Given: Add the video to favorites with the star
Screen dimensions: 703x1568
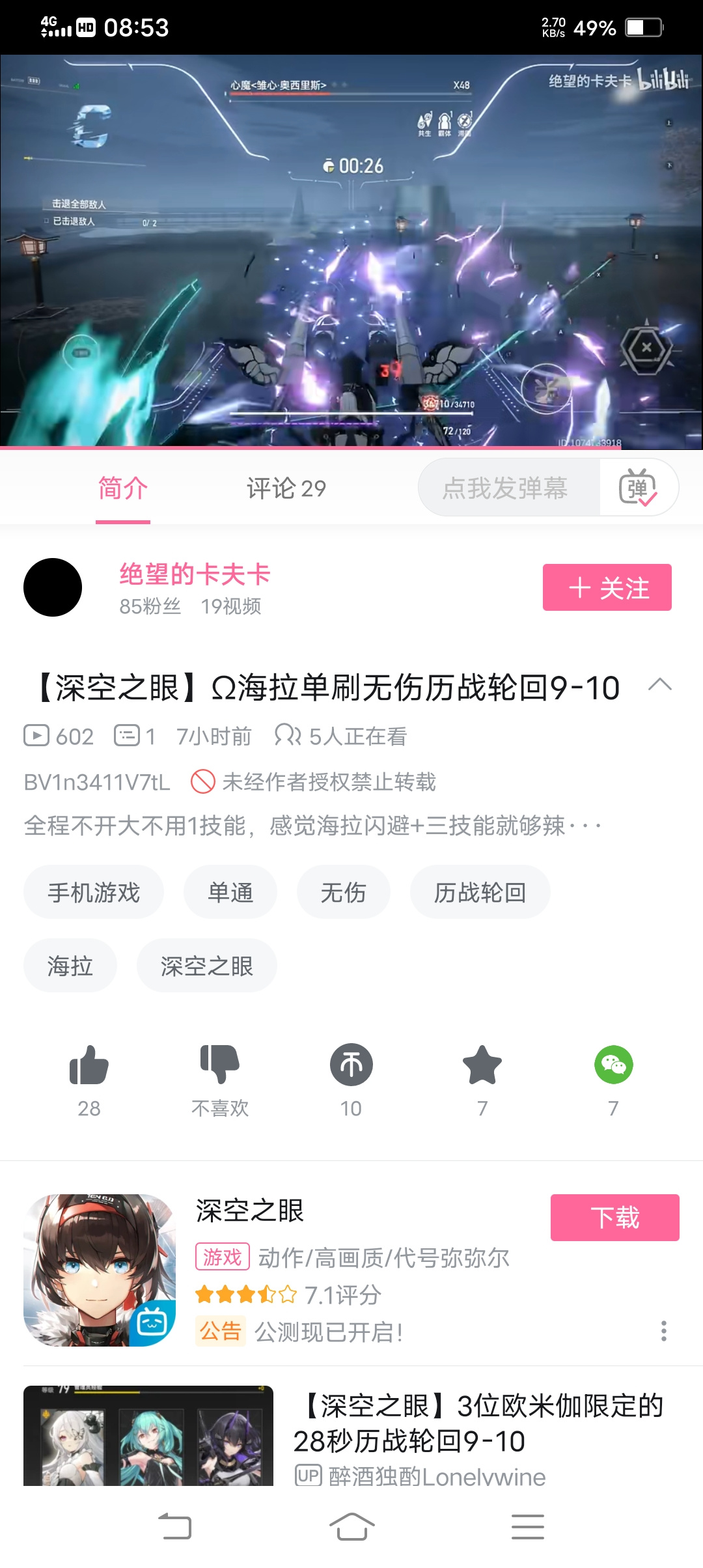Looking at the screenshot, I should click(x=482, y=1065).
